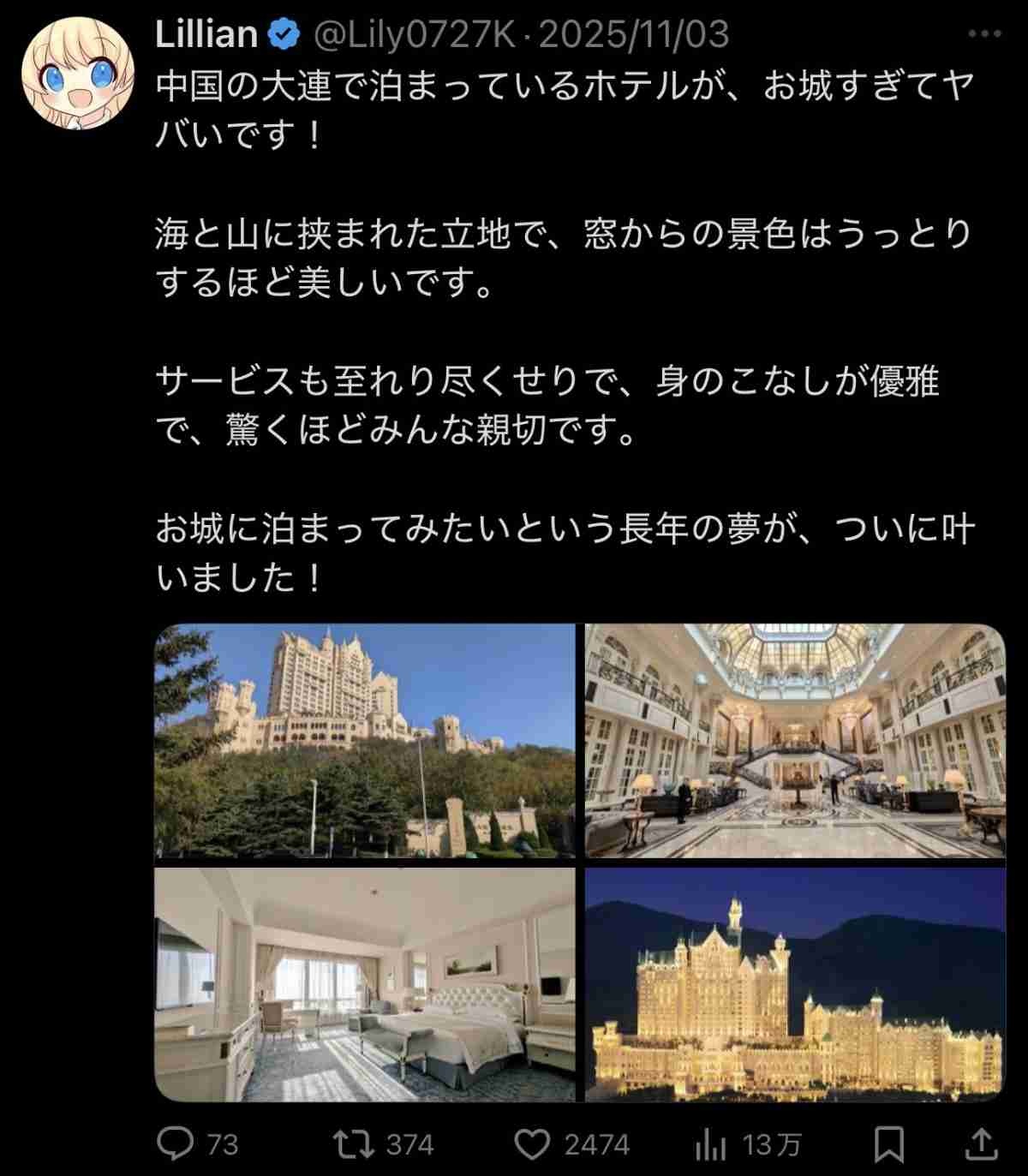Click the blue verified badge next to Lillian
Screen dimensions: 1028x1176
(280, 34)
